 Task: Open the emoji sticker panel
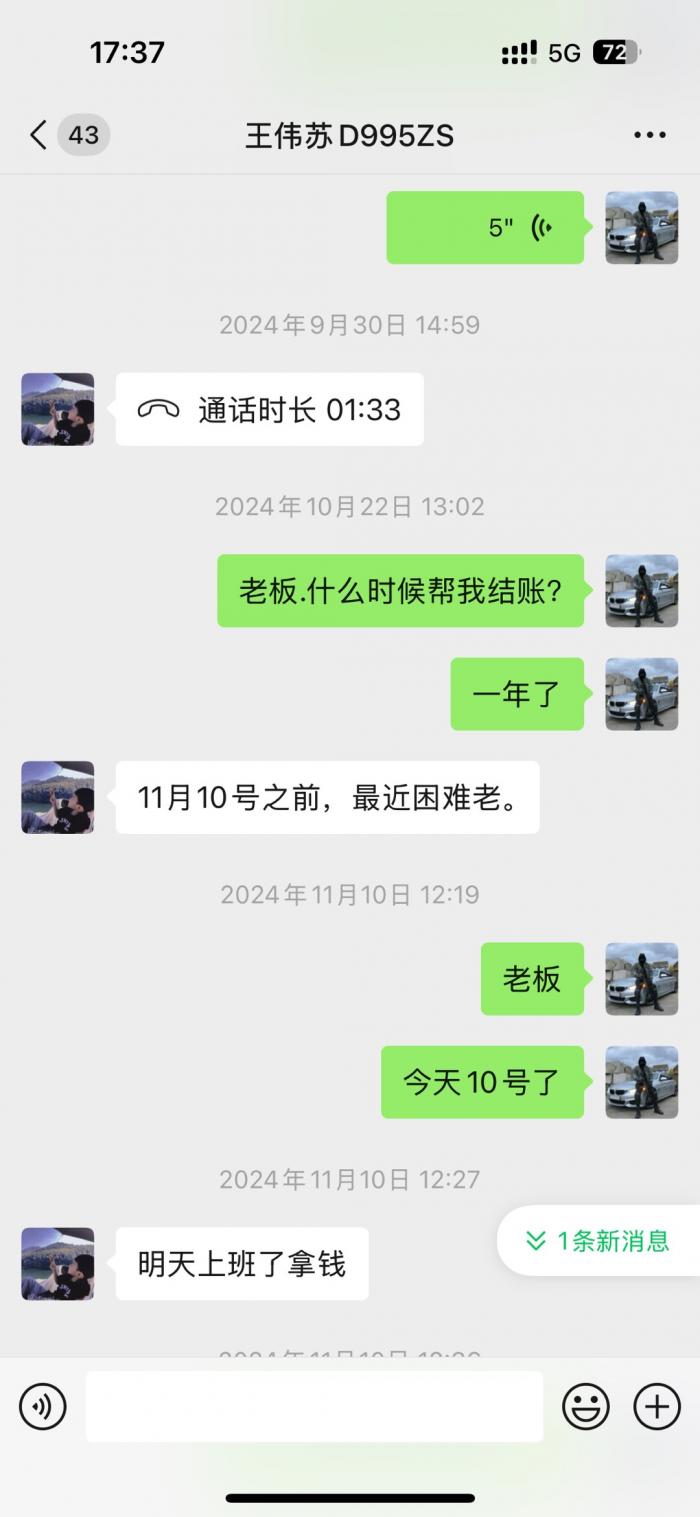(586, 1407)
